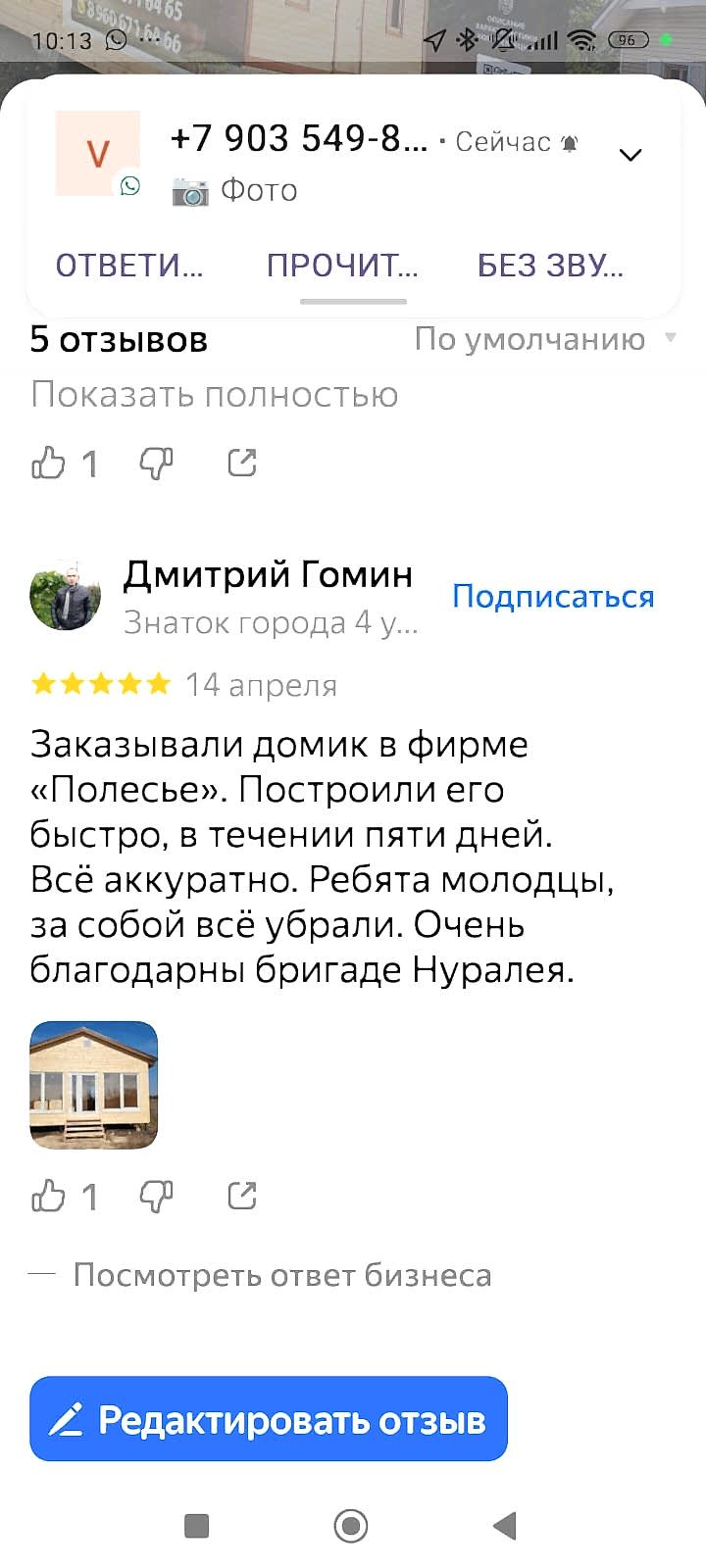
Task: Subscribe to Дмитрий Гомин via Подписаться
Action: coord(553,597)
